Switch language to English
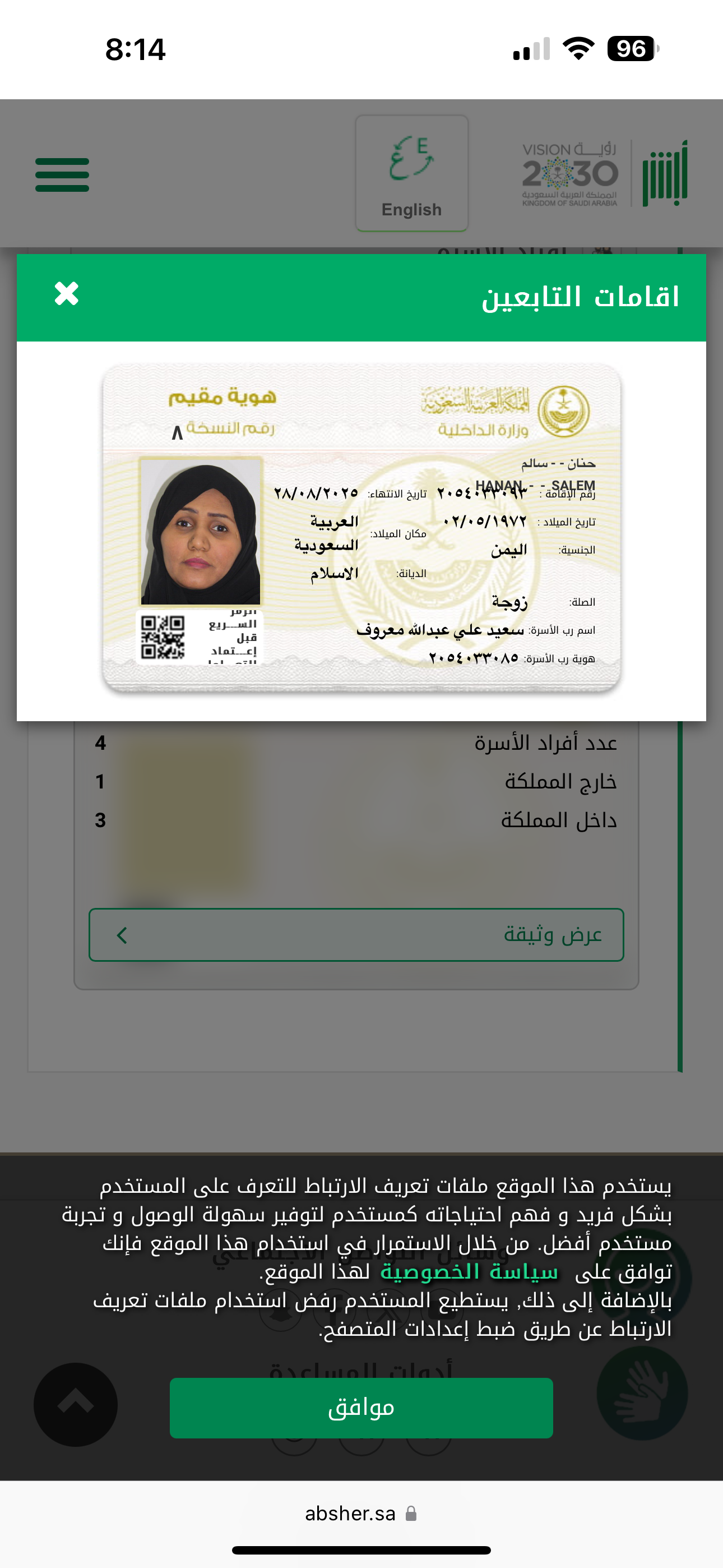The height and width of the screenshot is (1568, 723). coord(411,174)
